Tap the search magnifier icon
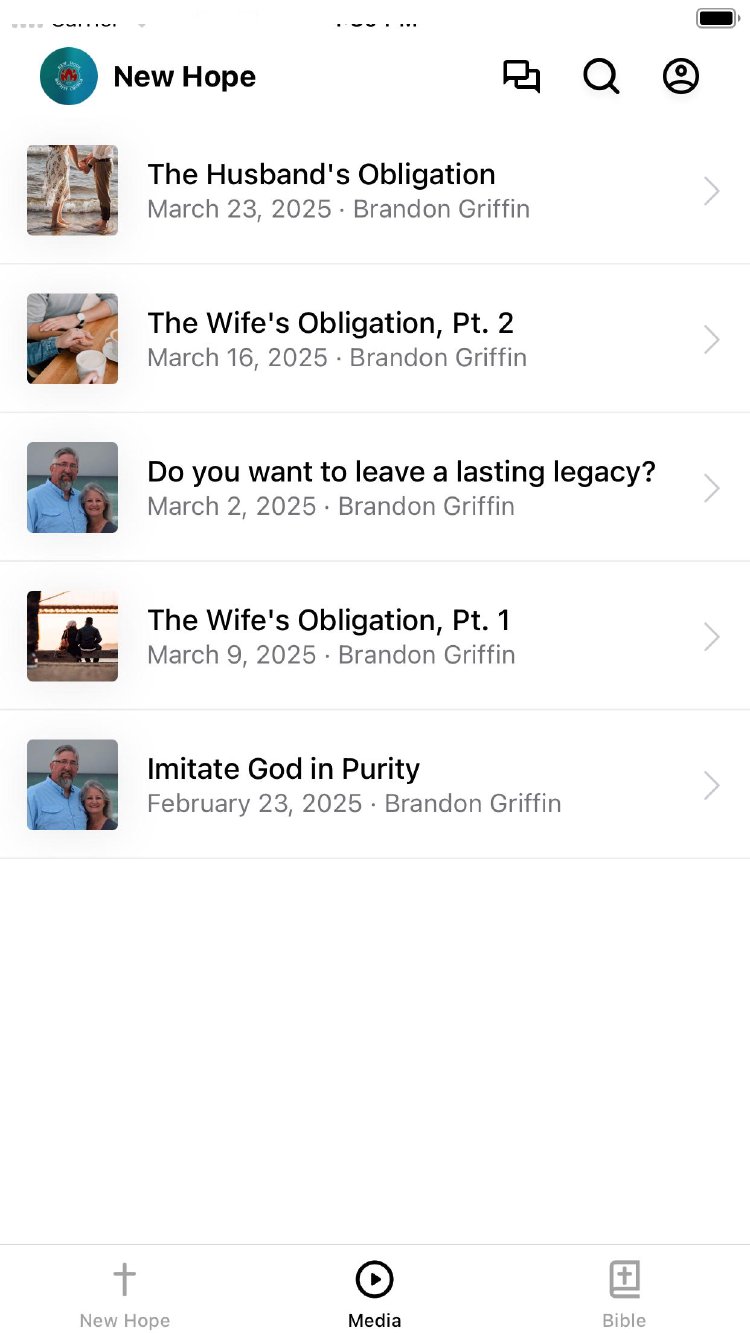 (x=601, y=77)
